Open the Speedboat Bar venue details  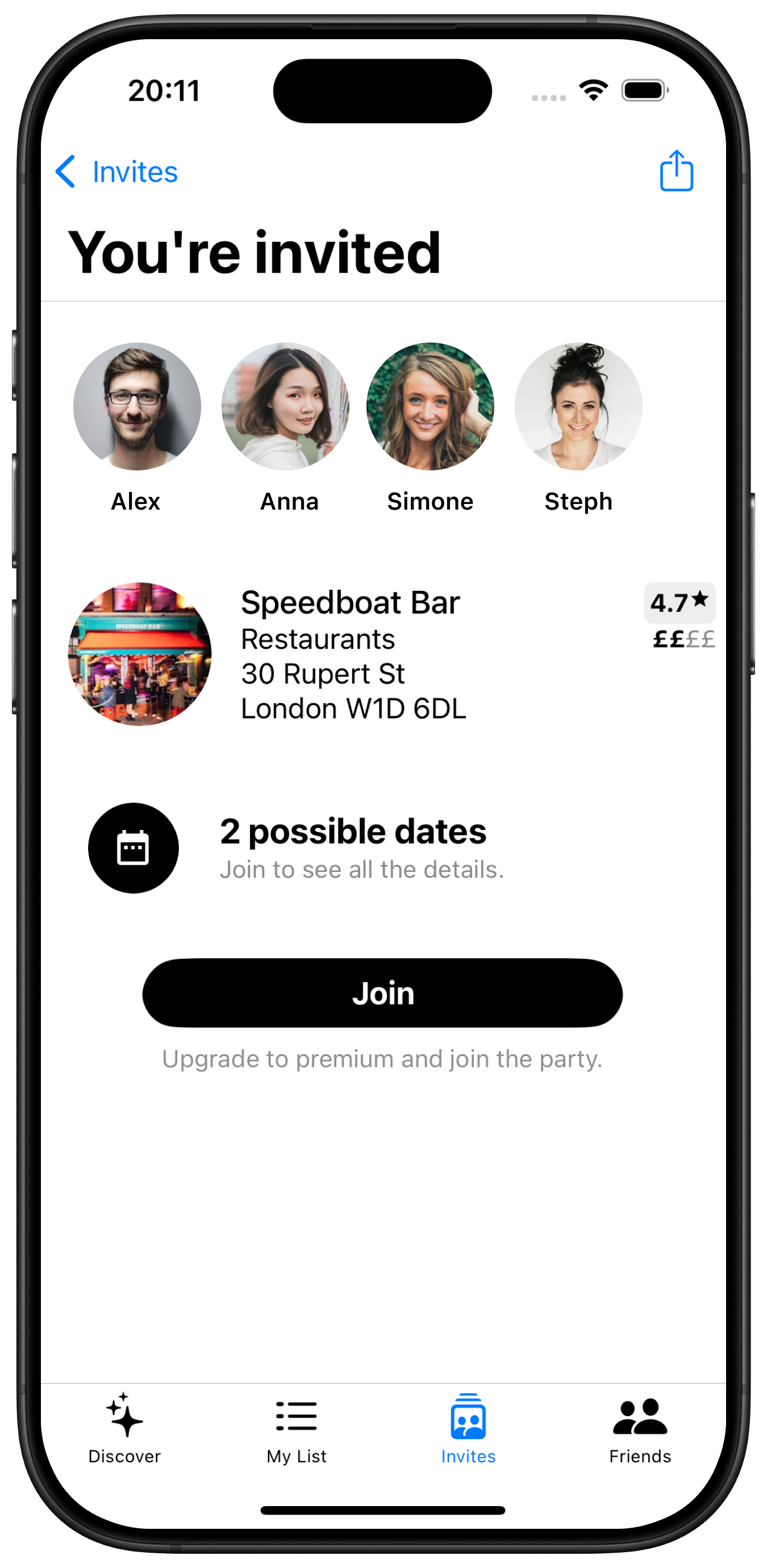tap(352, 654)
